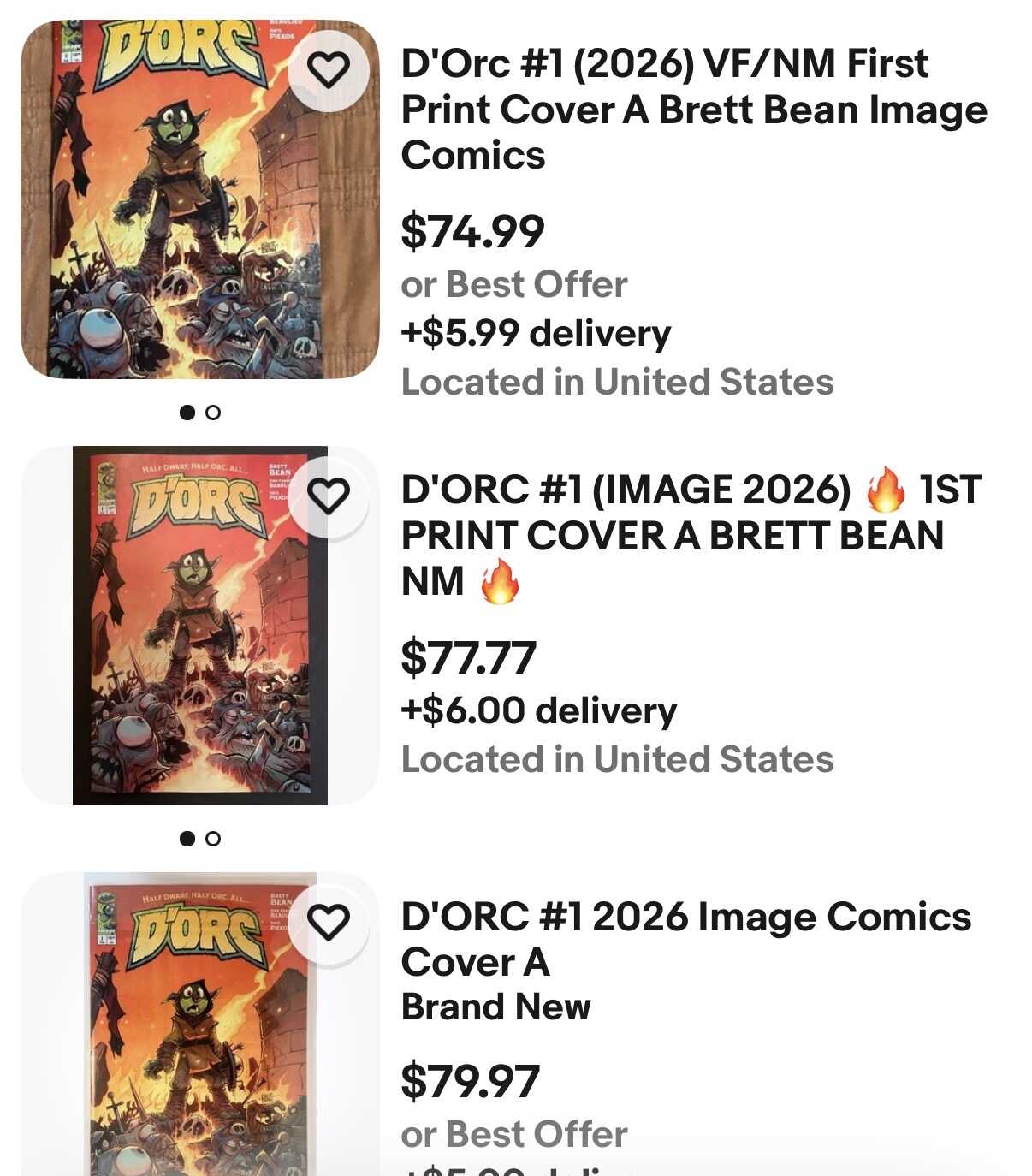Heart the $77.77 D'ORC listing
This screenshot has height=1176, width=1032.
[329, 496]
